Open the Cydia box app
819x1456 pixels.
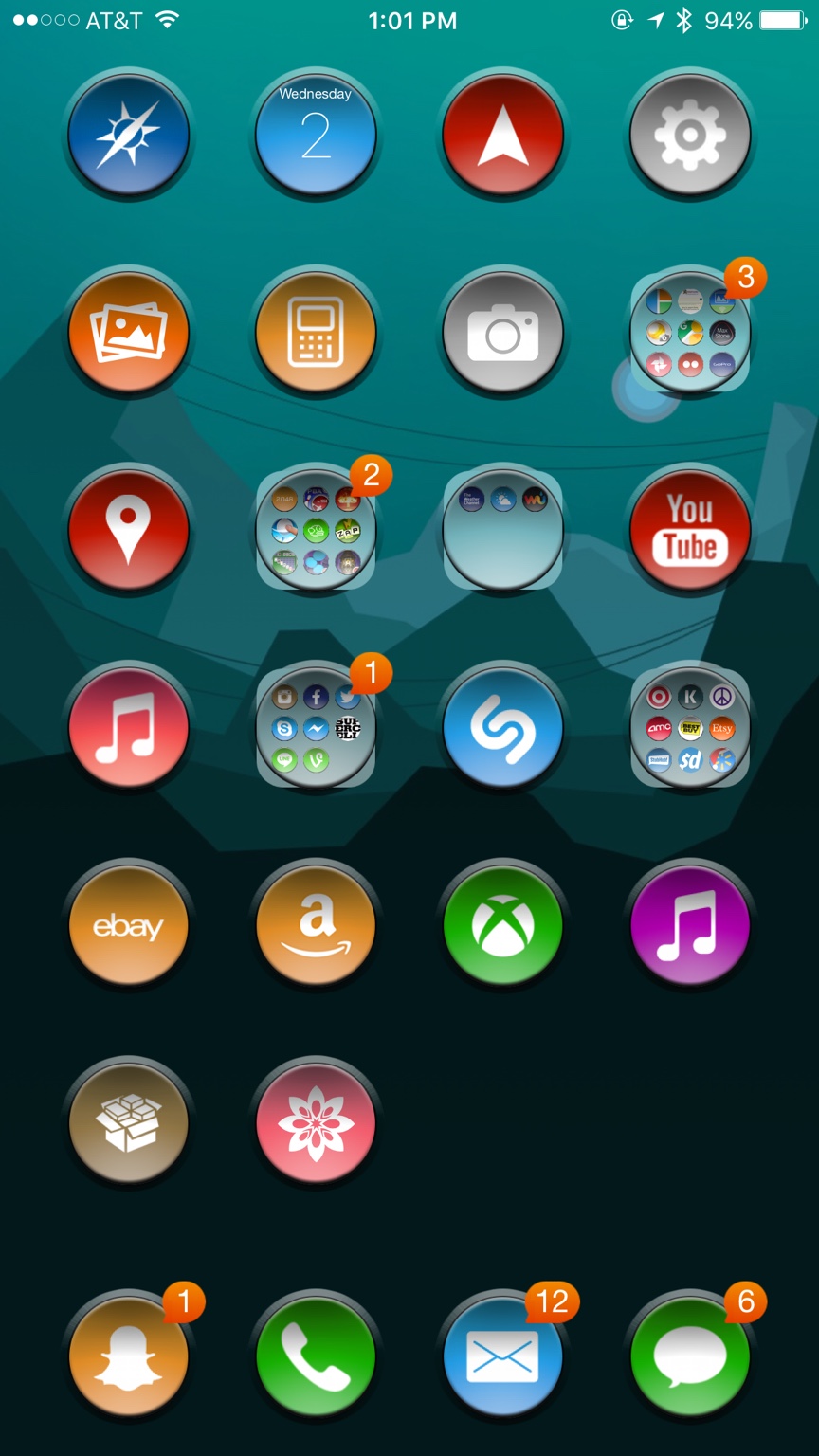coord(128,1122)
